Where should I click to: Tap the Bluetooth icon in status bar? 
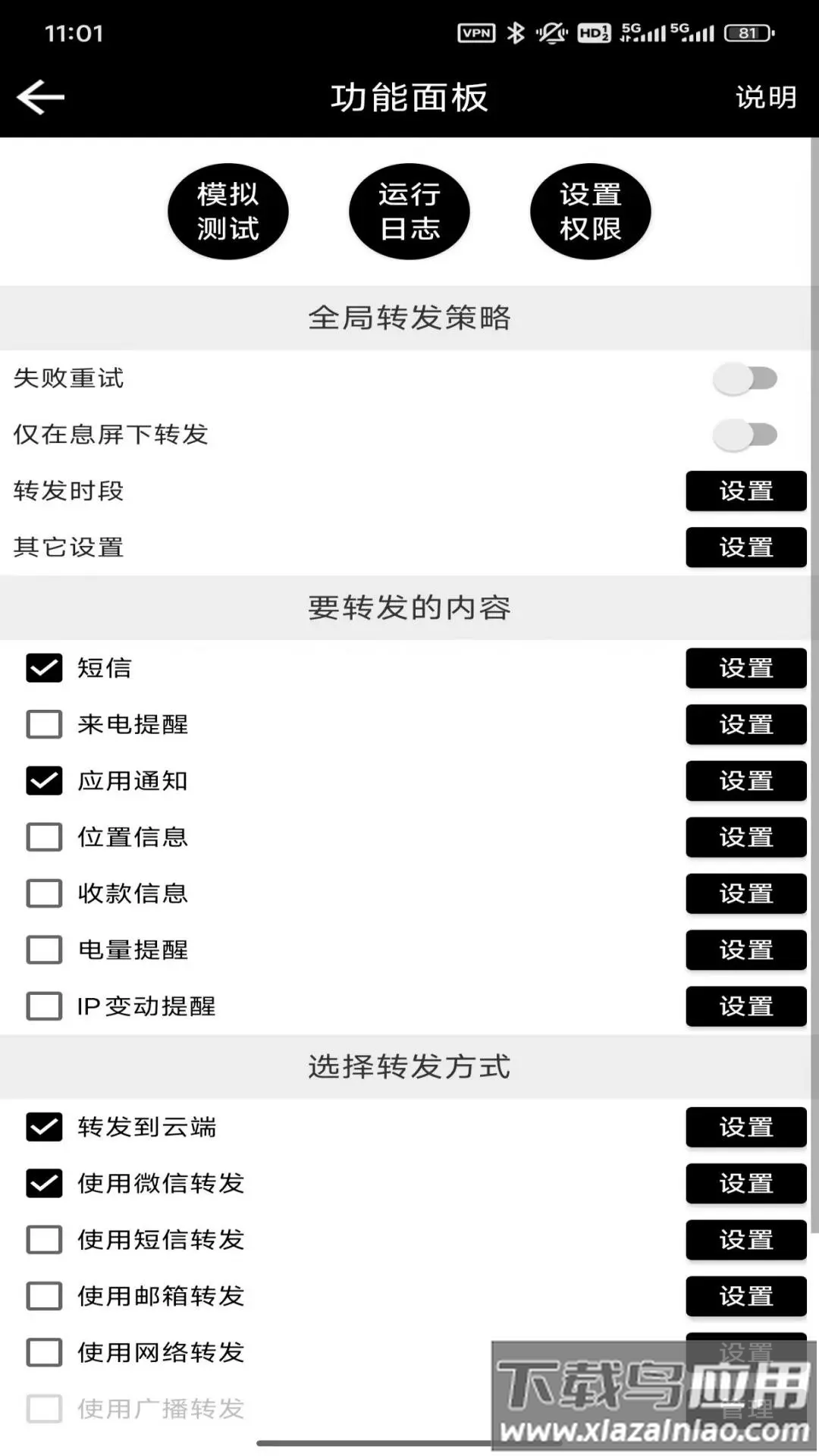[x=517, y=33]
